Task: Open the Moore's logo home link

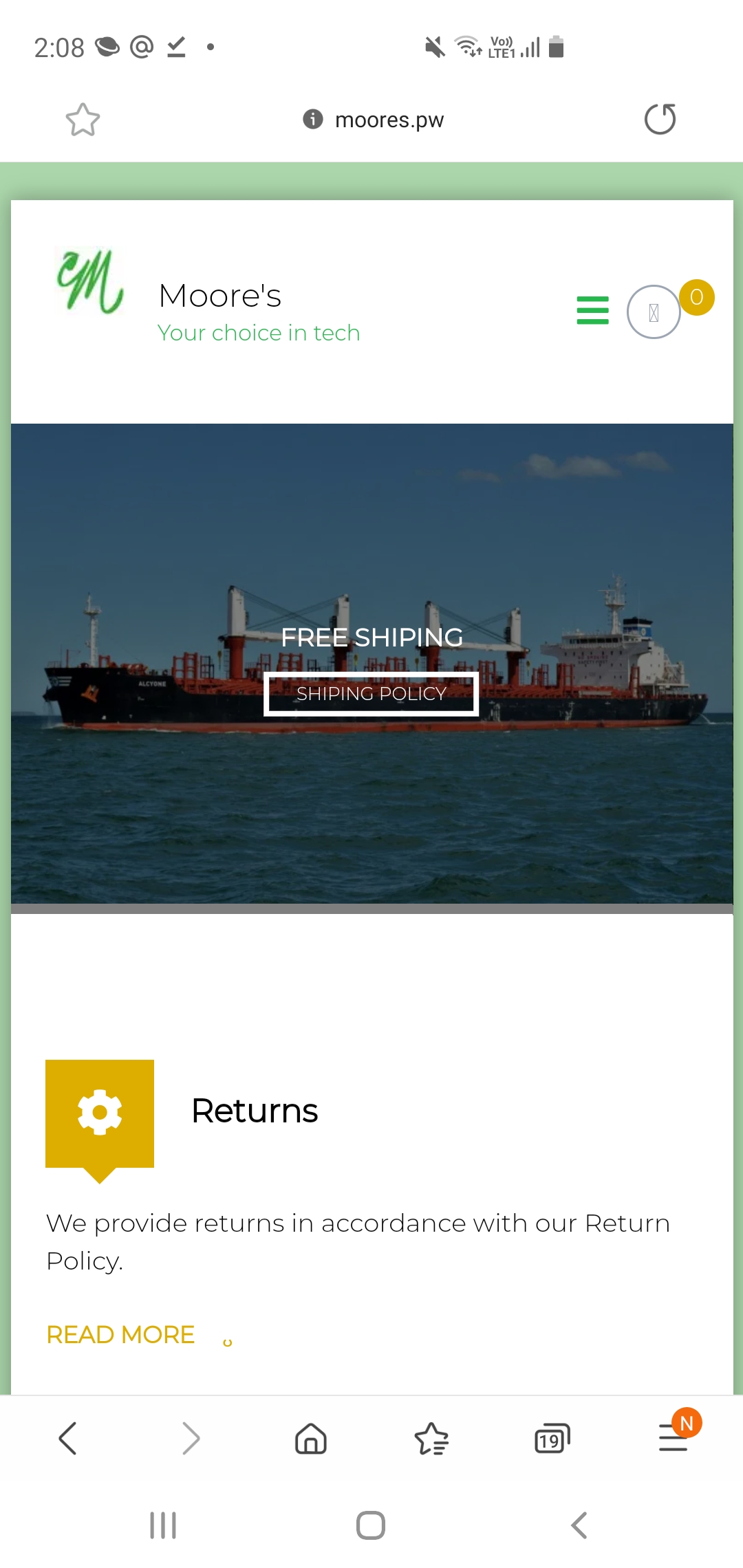Action: point(90,282)
